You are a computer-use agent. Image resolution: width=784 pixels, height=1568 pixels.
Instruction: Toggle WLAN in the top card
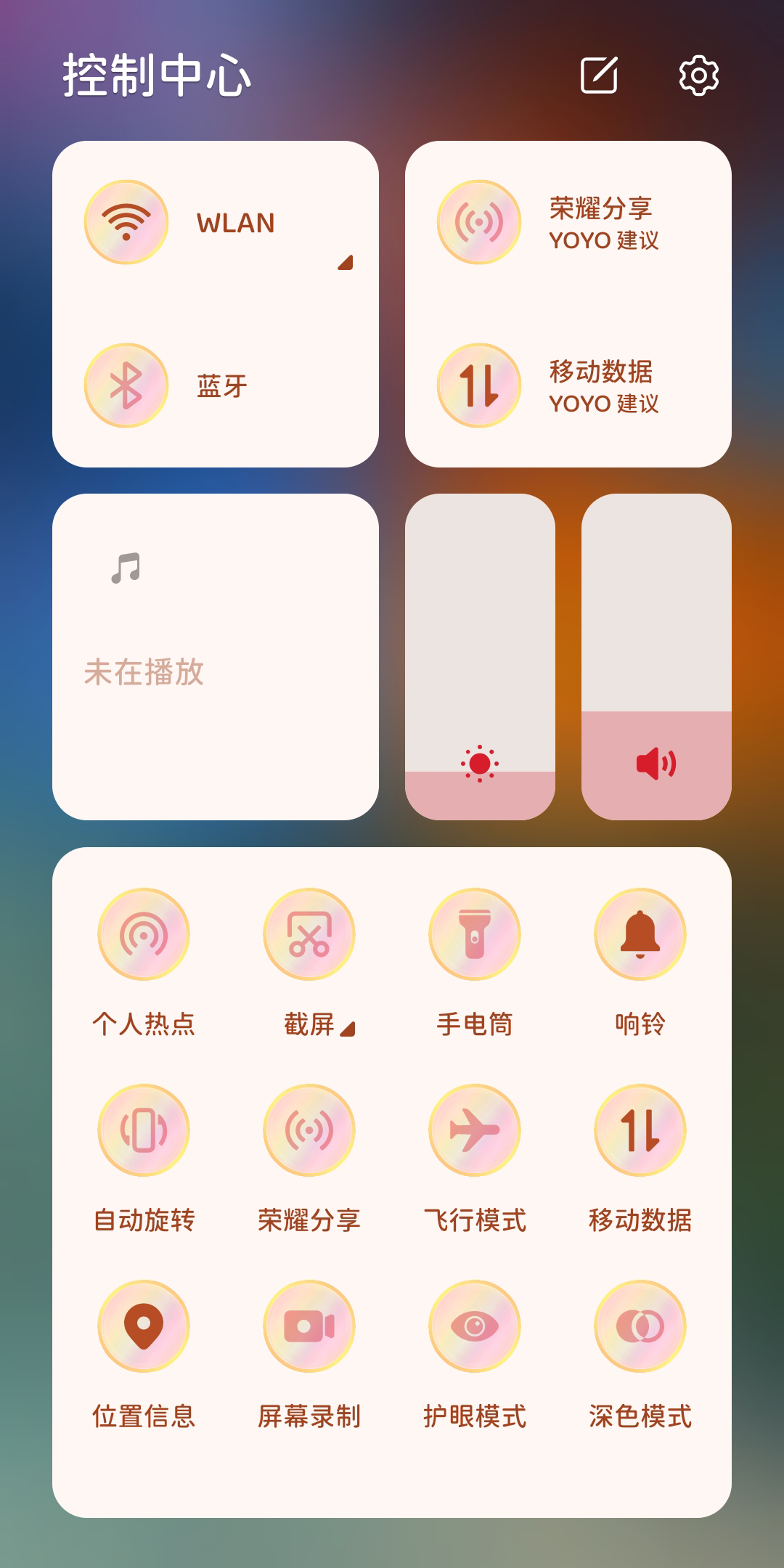click(x=127, y=222)
